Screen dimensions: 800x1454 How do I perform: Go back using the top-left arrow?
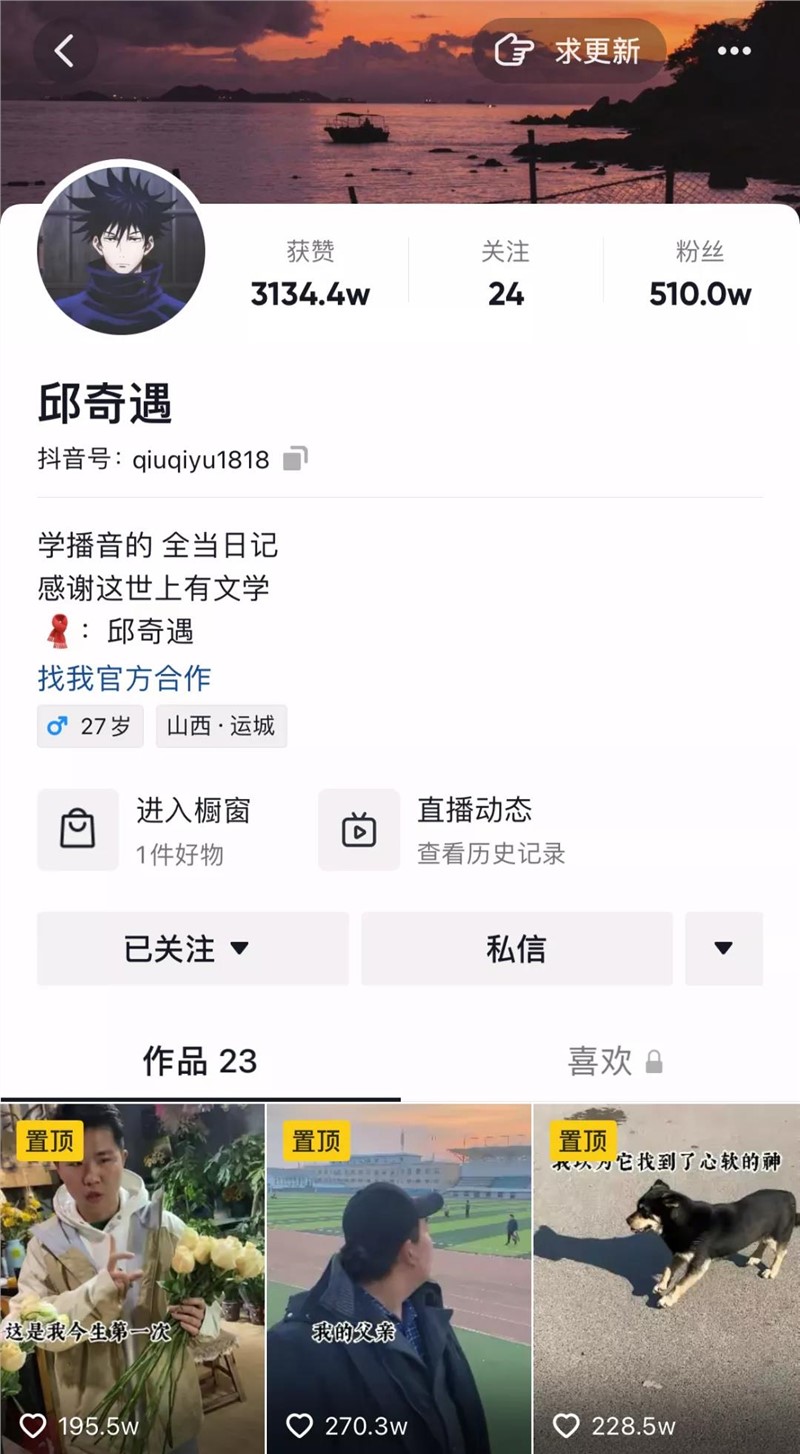pos(65,51)
